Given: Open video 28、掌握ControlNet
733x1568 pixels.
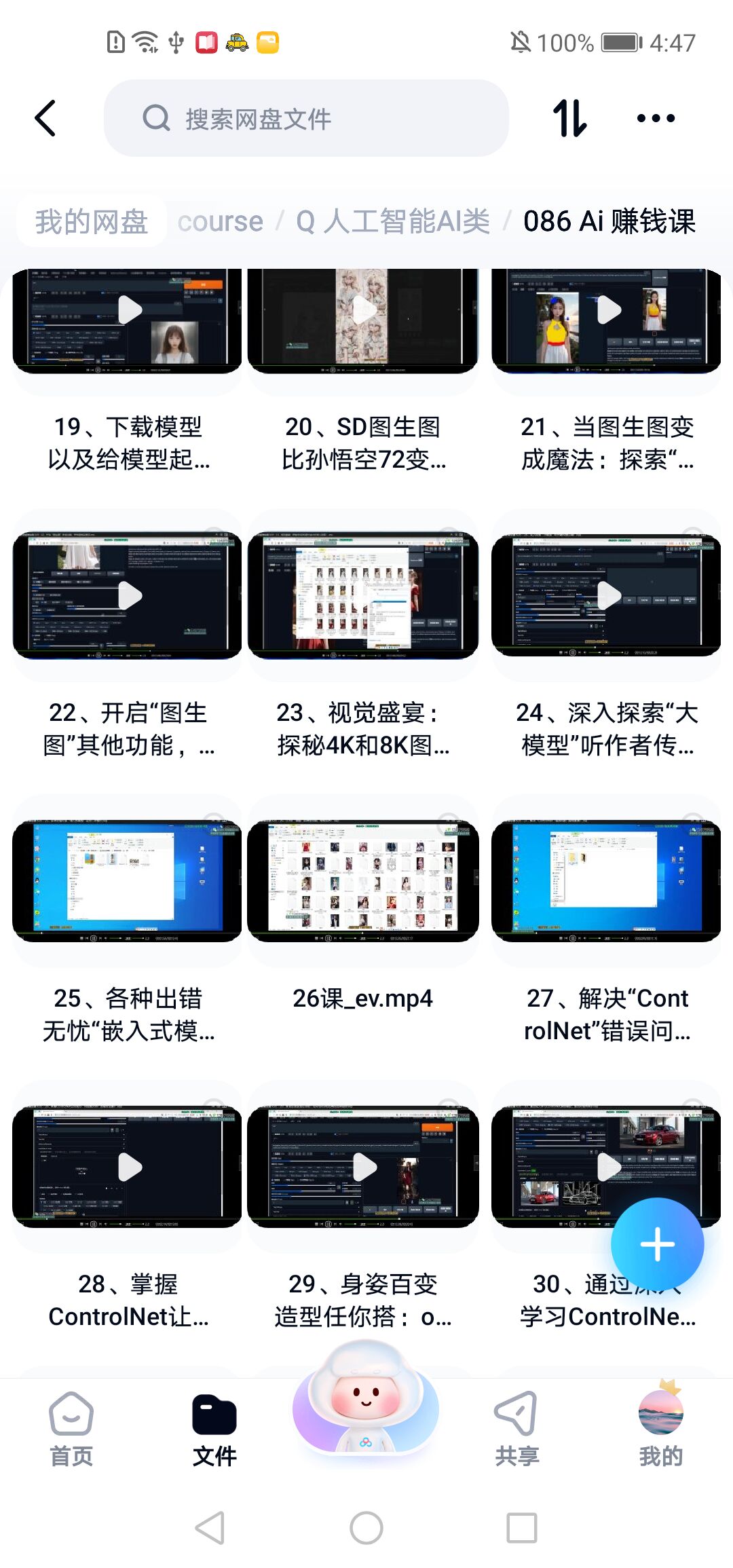Looking at the screenshot, I should point(129,1167).
